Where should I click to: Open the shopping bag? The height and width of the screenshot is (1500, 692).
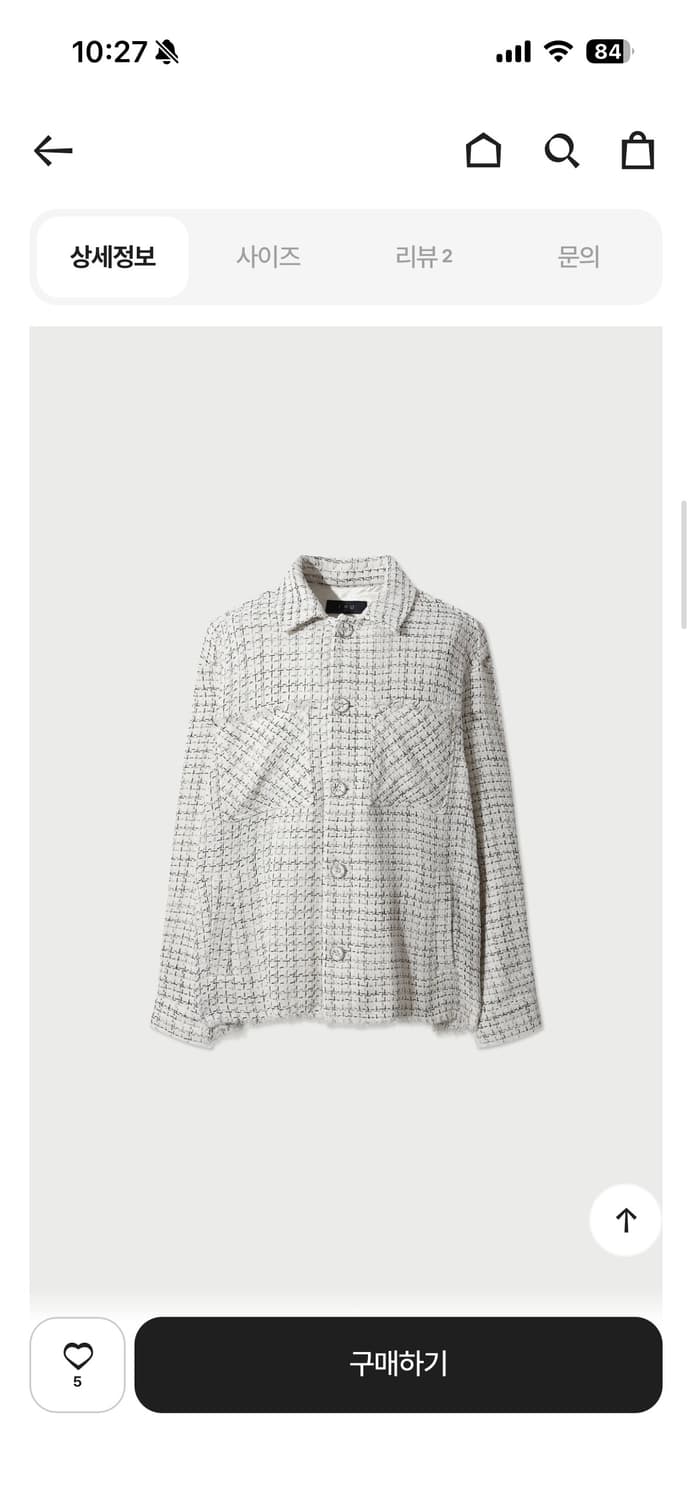click(637, 151)
